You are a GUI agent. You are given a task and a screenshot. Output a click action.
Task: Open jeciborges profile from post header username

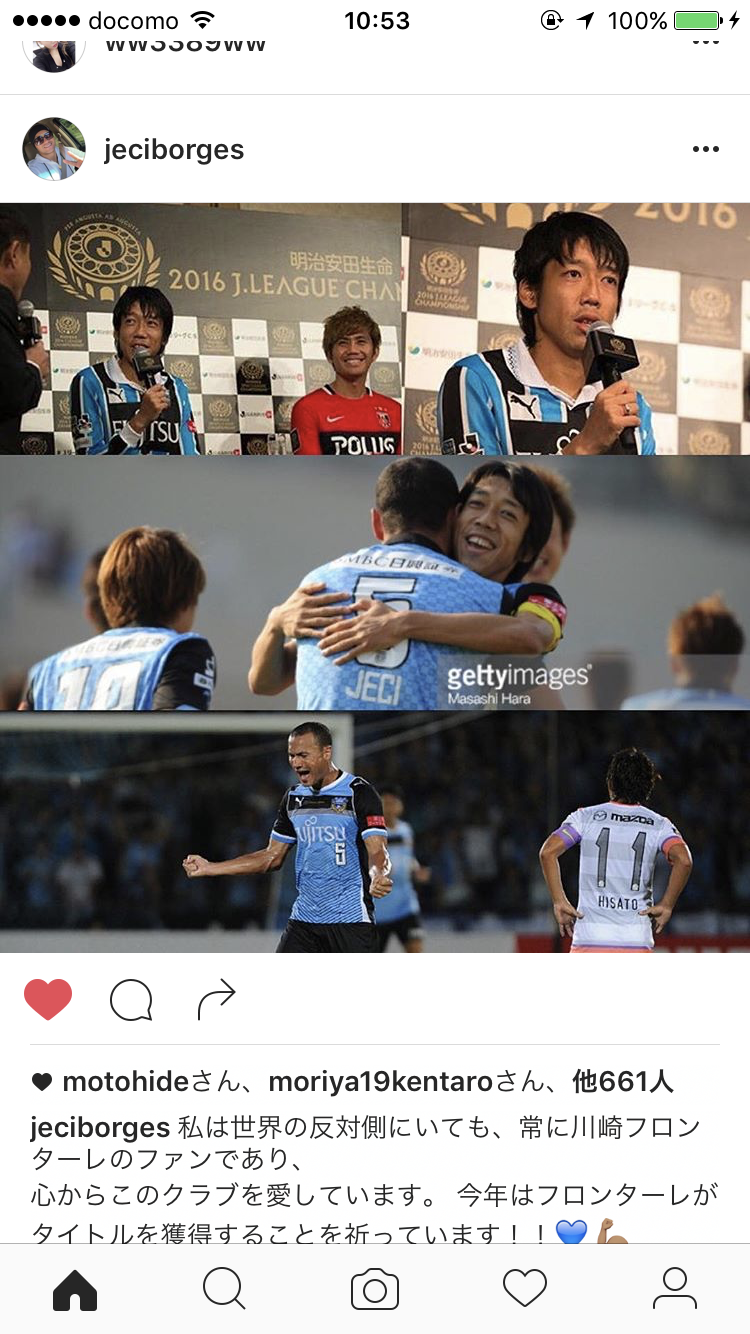tap(174, 150)
